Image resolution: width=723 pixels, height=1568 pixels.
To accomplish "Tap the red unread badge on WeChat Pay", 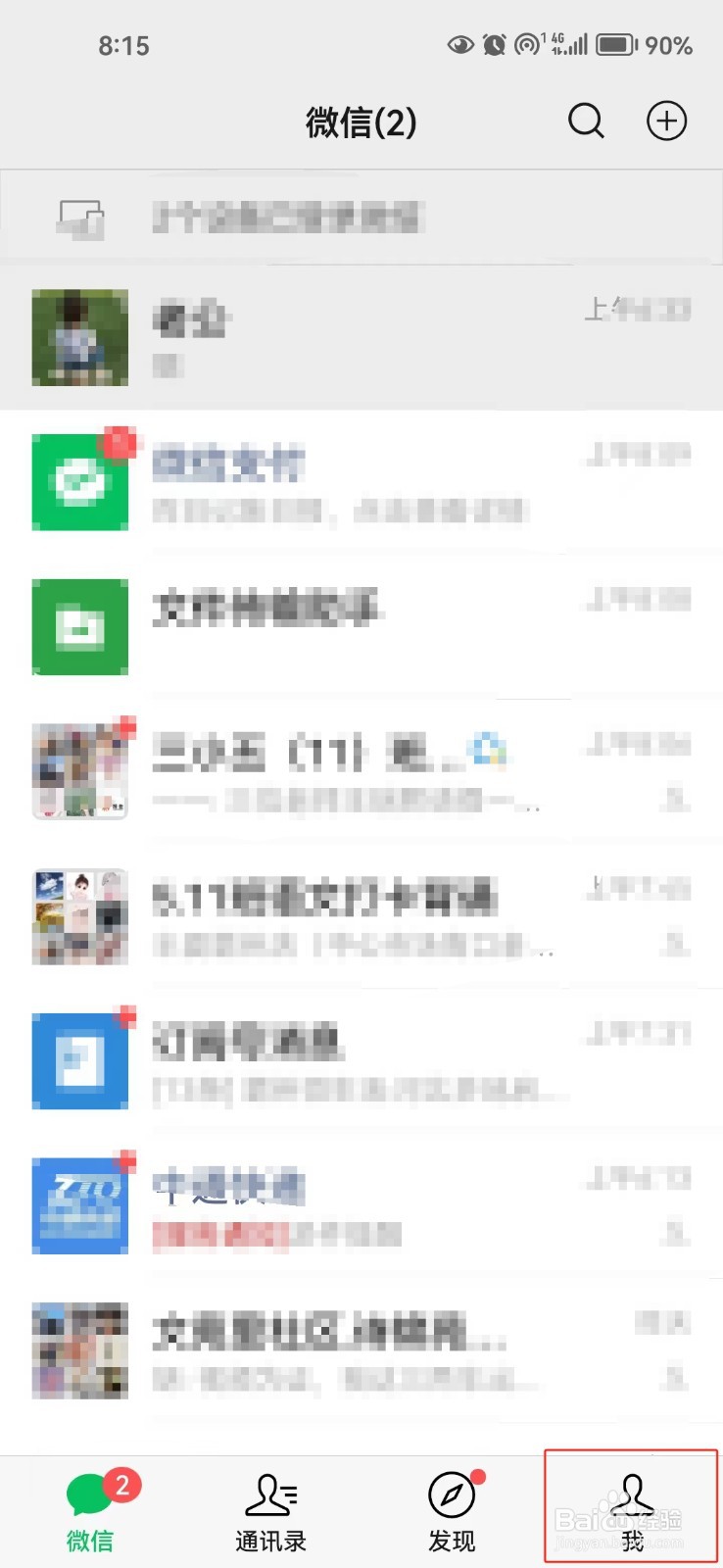I will click(x=121, y=442).
